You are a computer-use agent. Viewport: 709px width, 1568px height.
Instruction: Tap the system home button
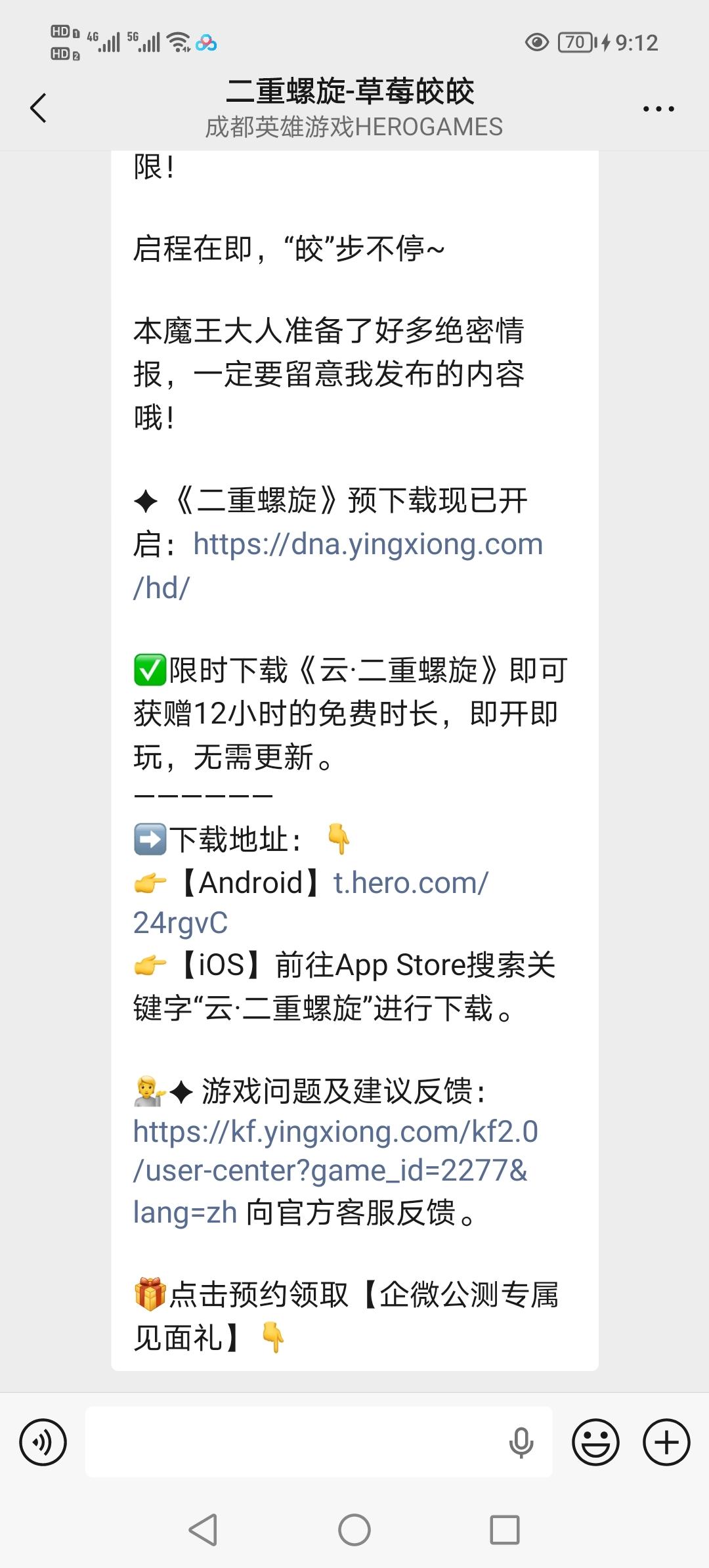pos(354,1531)
